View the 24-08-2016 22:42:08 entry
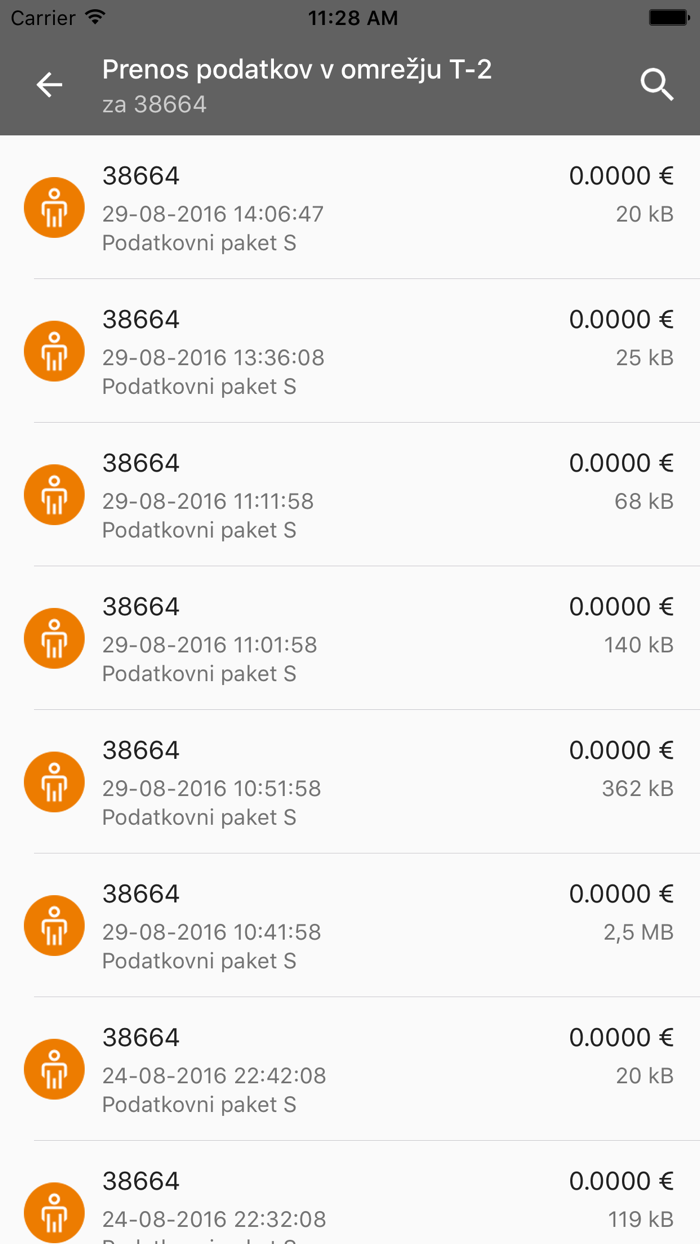 pos(350,1069)
